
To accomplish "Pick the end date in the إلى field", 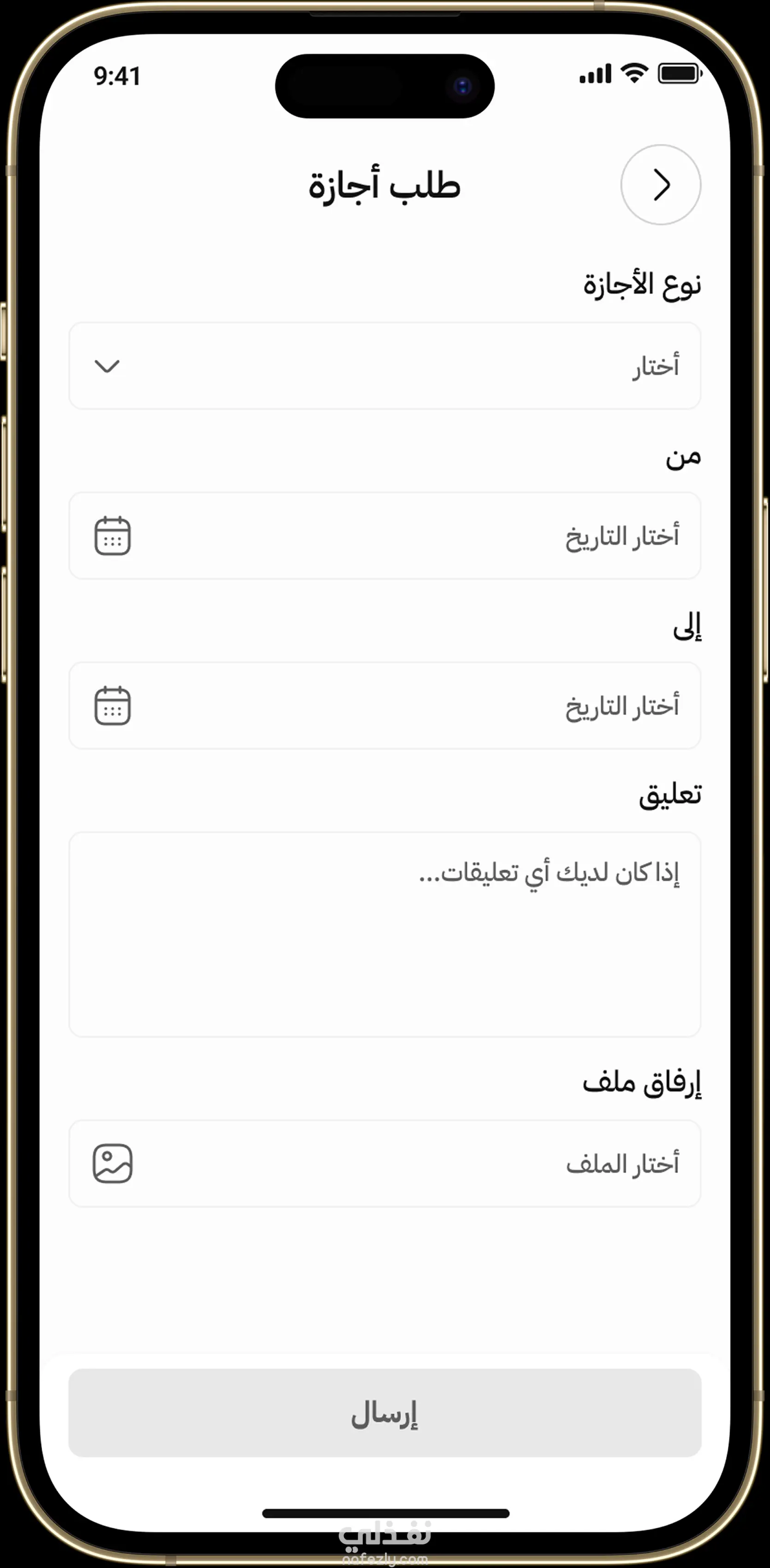I will tap(385, 706).
